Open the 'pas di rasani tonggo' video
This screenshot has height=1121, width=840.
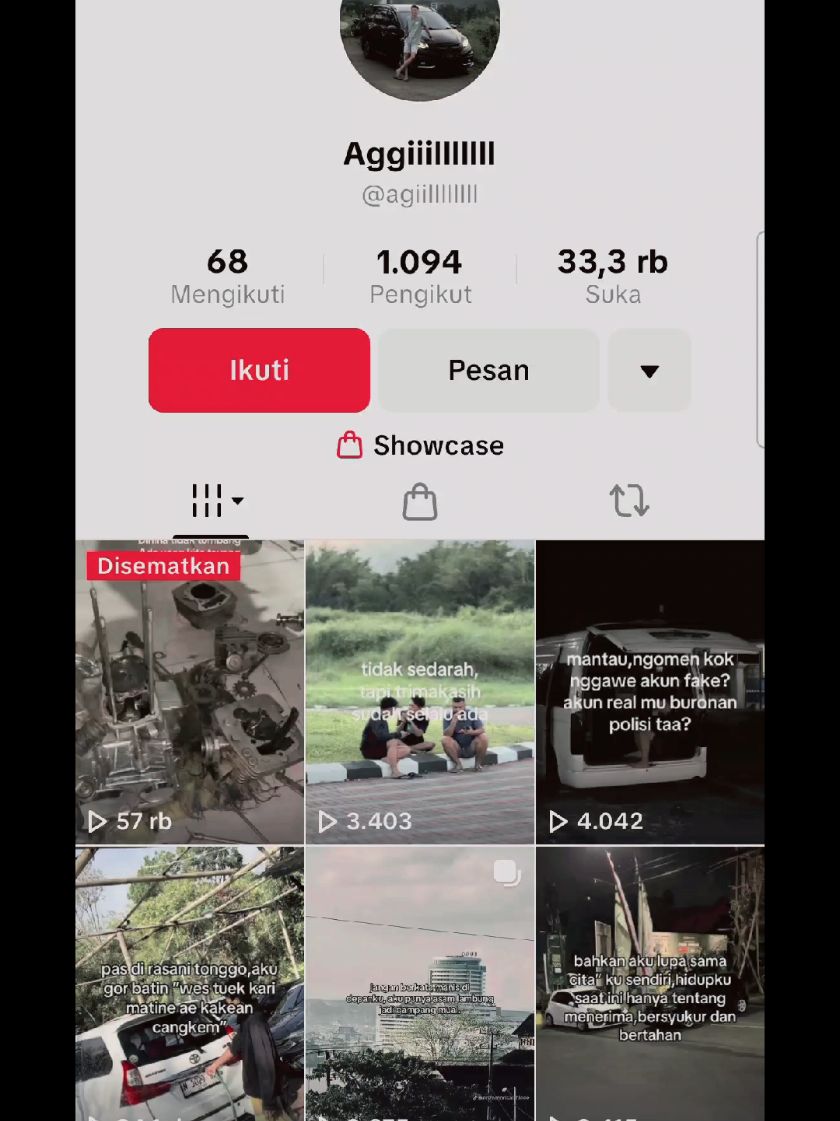point(189,985)
